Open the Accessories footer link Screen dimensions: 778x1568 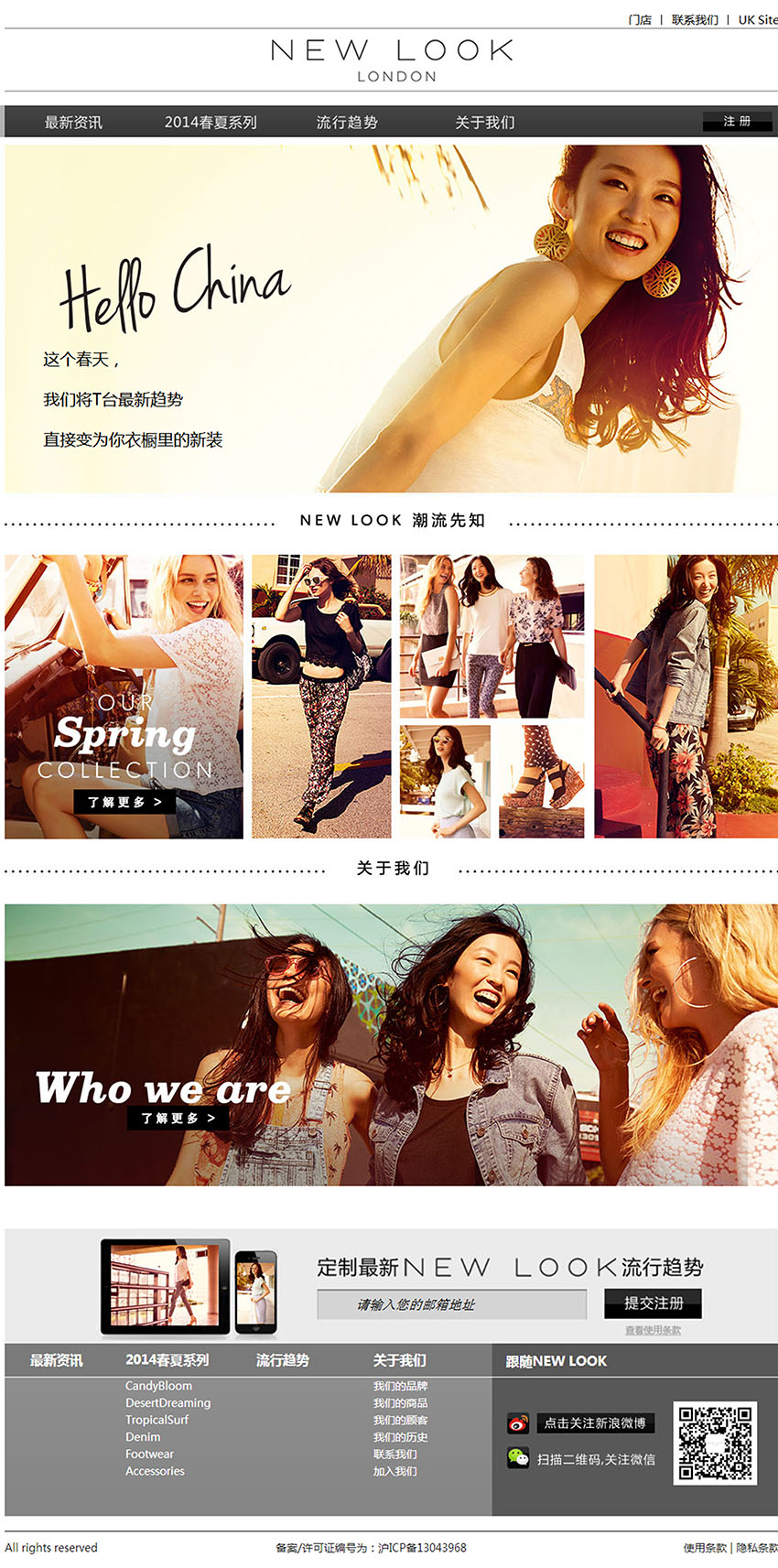(155, 1471)
